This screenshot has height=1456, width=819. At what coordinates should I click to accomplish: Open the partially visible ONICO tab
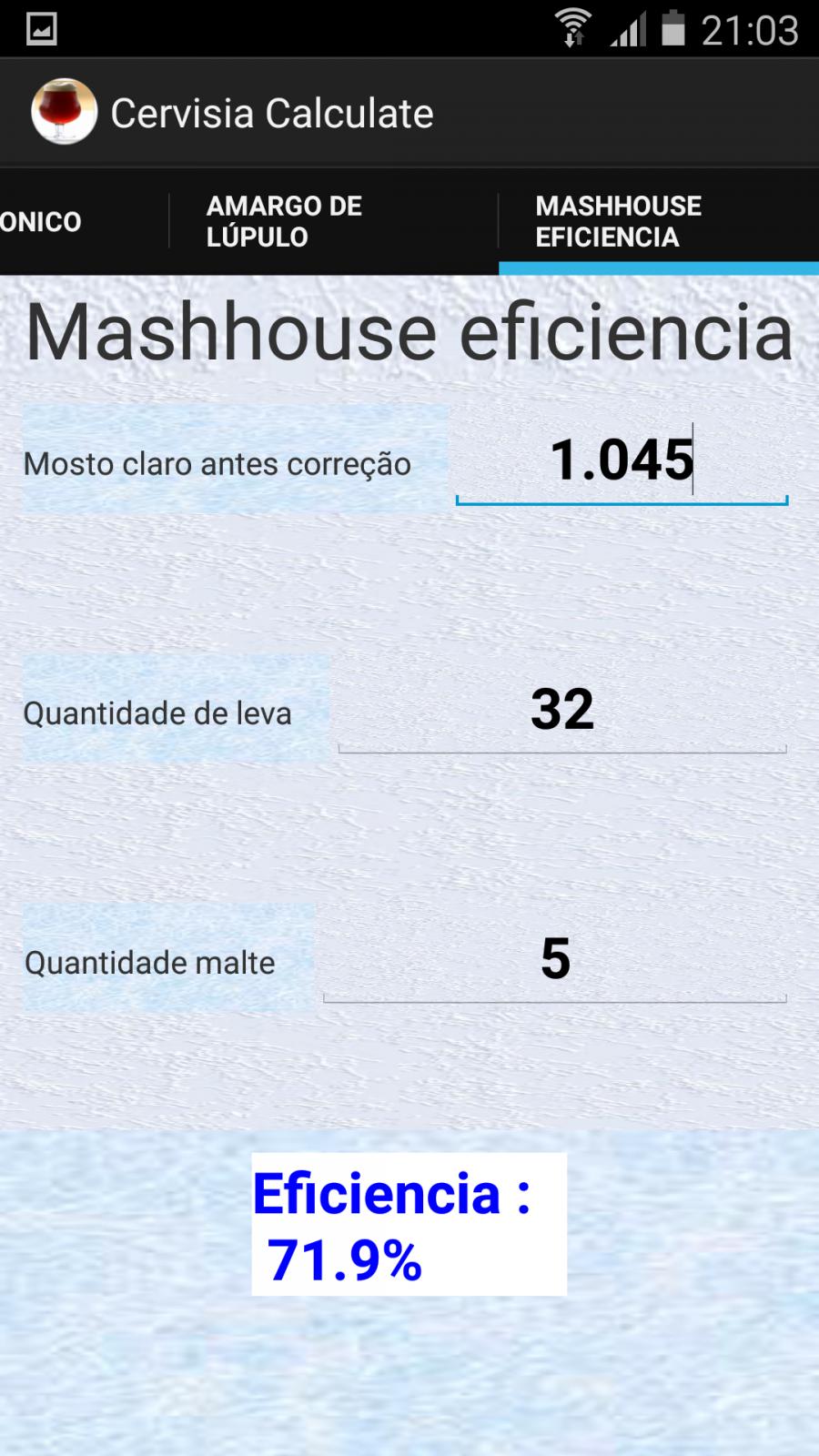[84, 221]
